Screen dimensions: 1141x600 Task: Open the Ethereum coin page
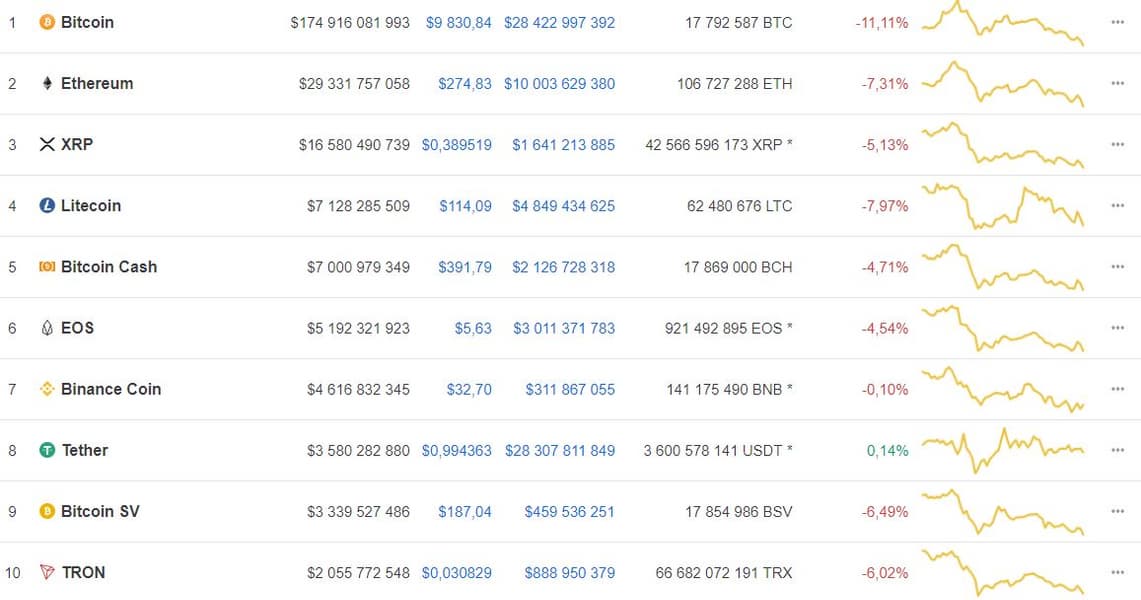[x=96, y=83]
